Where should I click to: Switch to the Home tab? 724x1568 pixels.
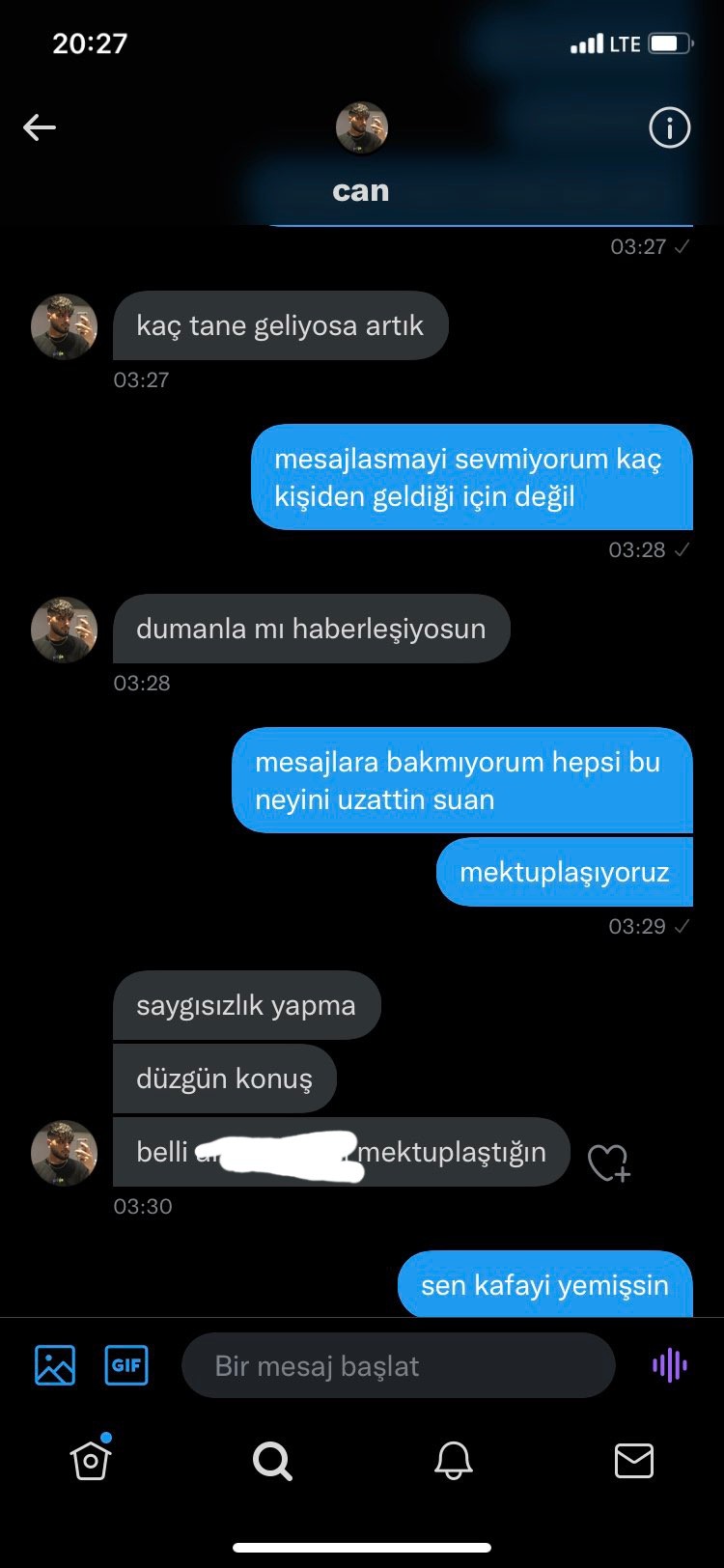click(x=91, y=1460)
